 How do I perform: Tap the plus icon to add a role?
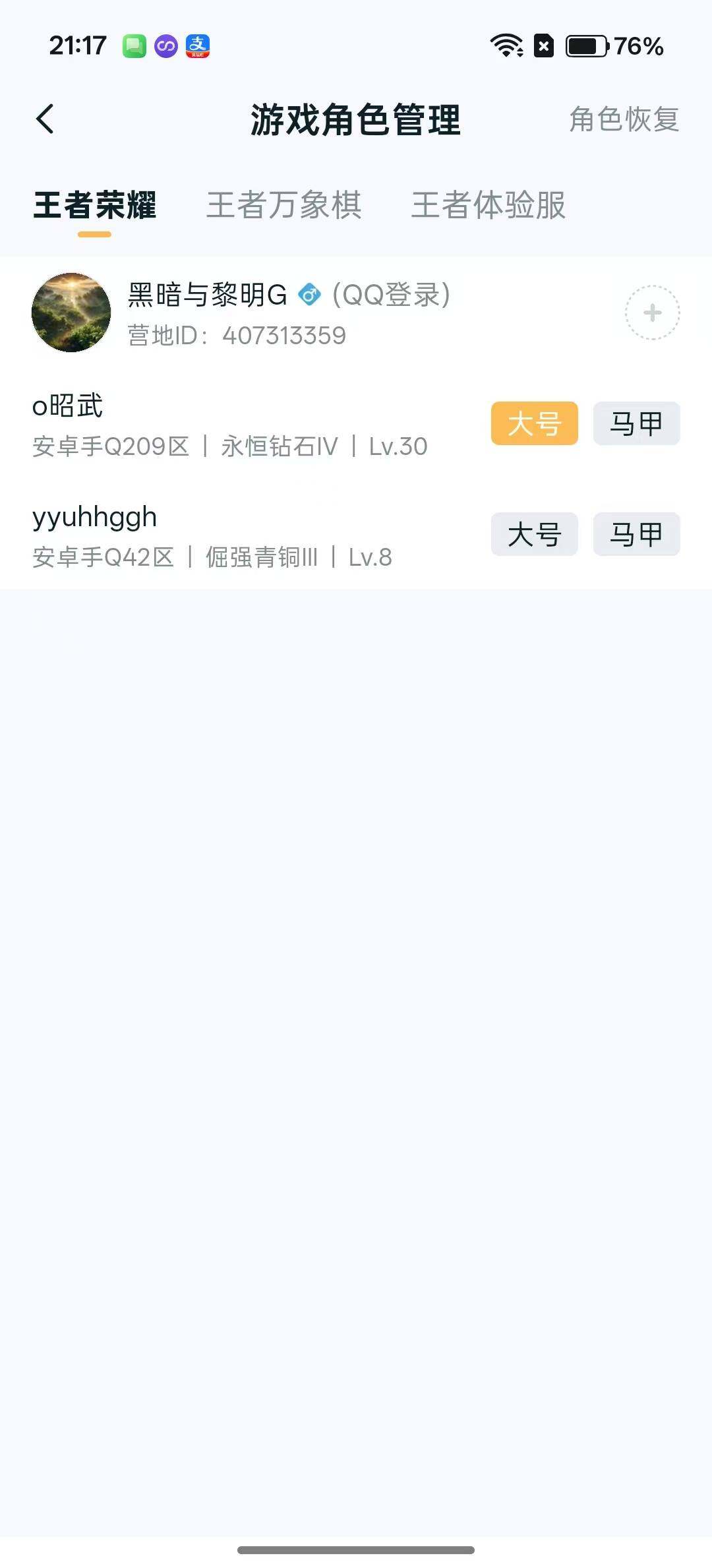[651, 313]
